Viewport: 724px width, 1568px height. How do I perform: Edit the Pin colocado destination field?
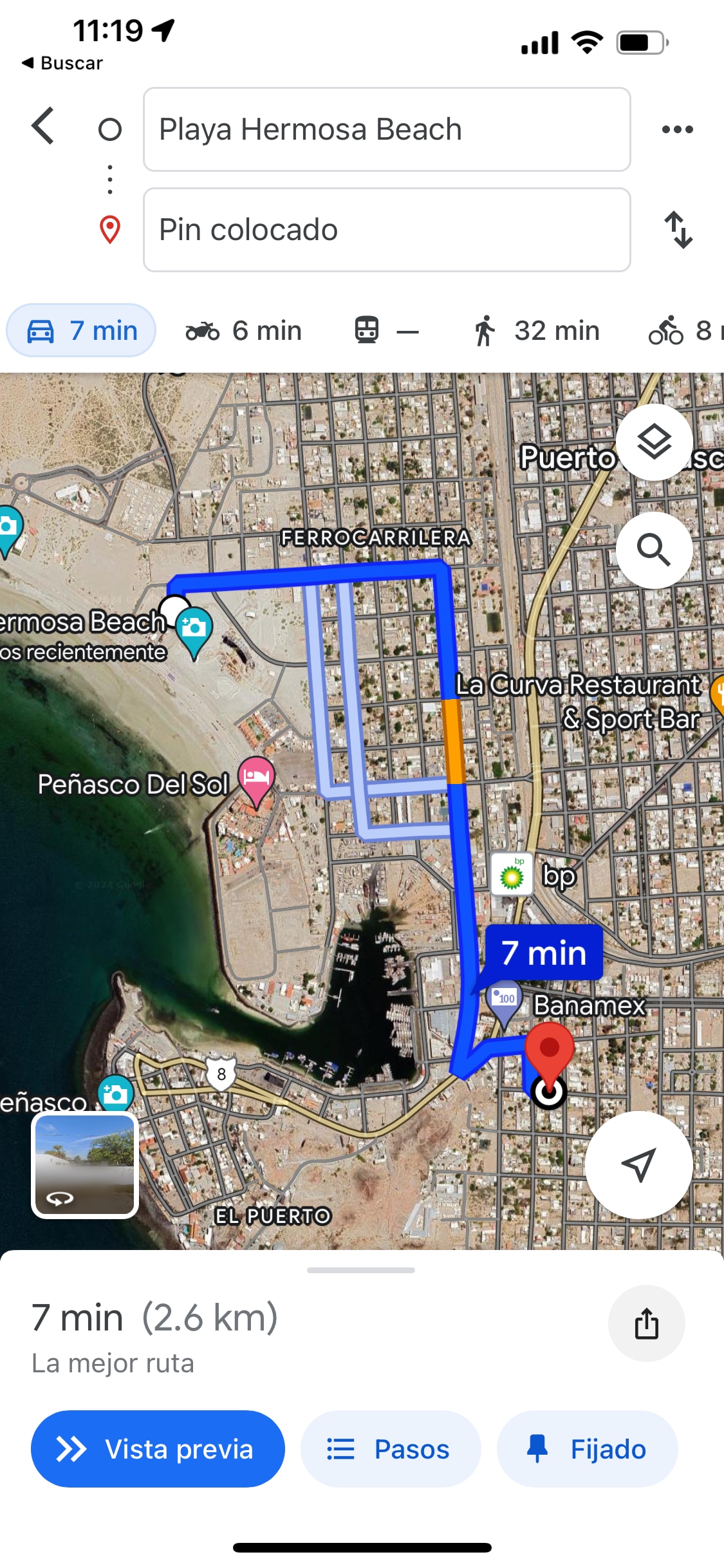386,230
